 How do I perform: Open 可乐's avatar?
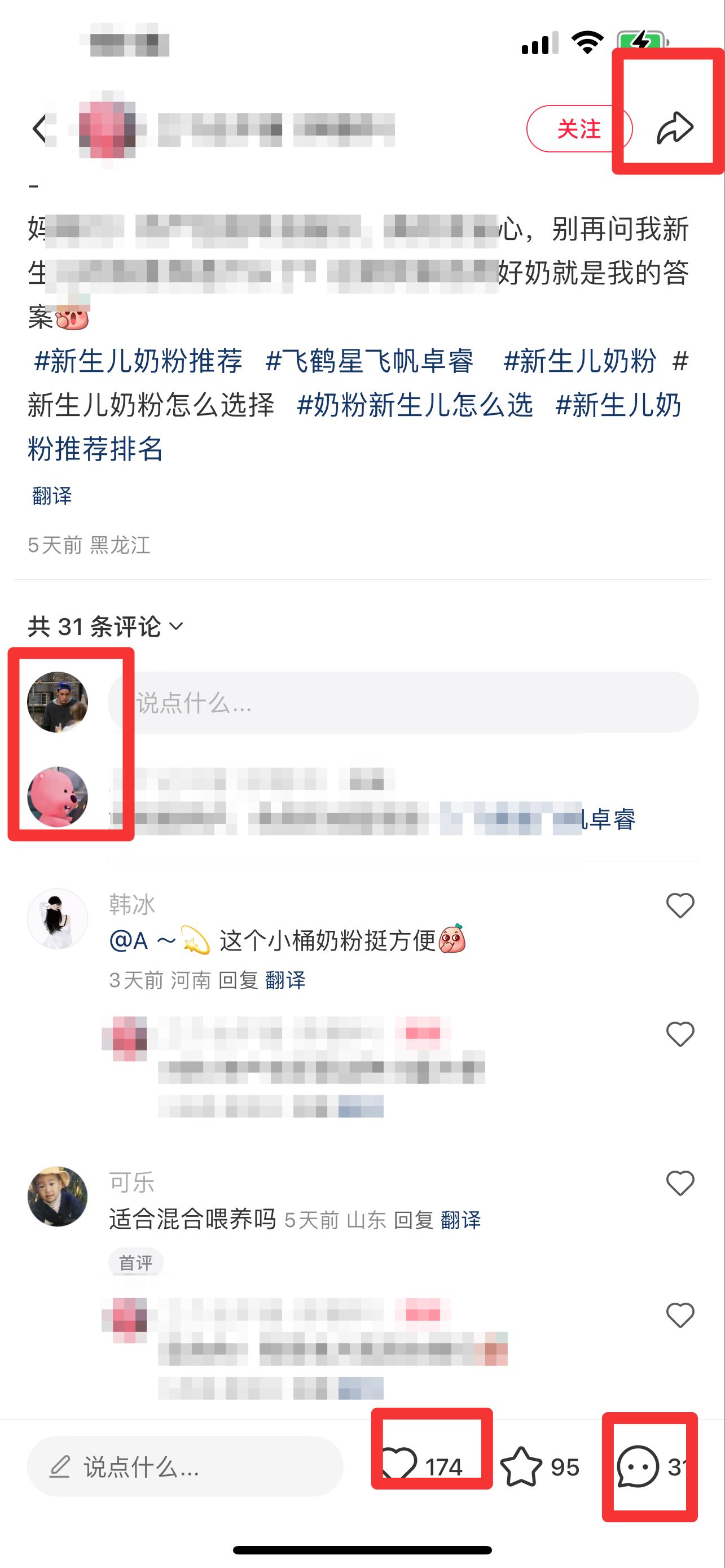click(58, 1196)
